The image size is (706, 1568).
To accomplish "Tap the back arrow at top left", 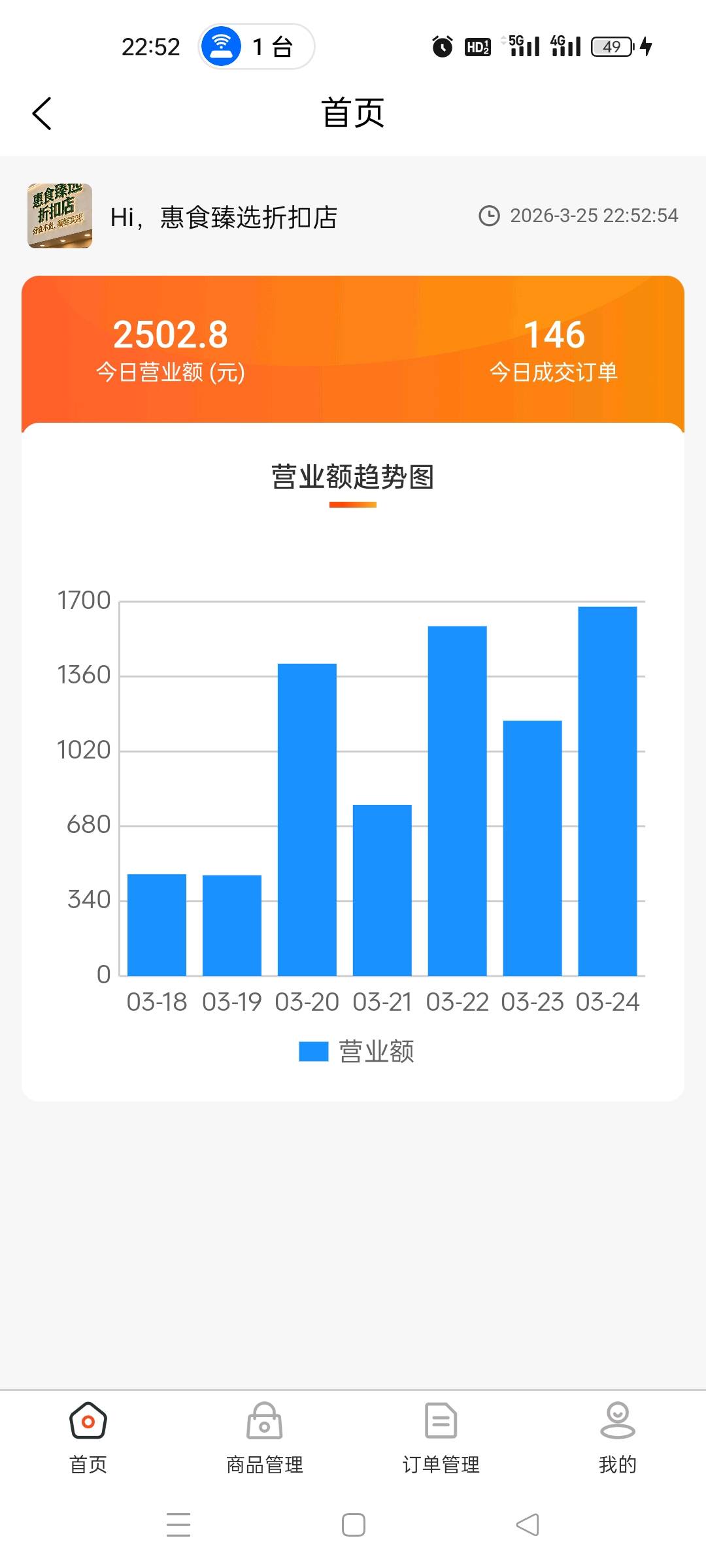I will pos(42,112).
